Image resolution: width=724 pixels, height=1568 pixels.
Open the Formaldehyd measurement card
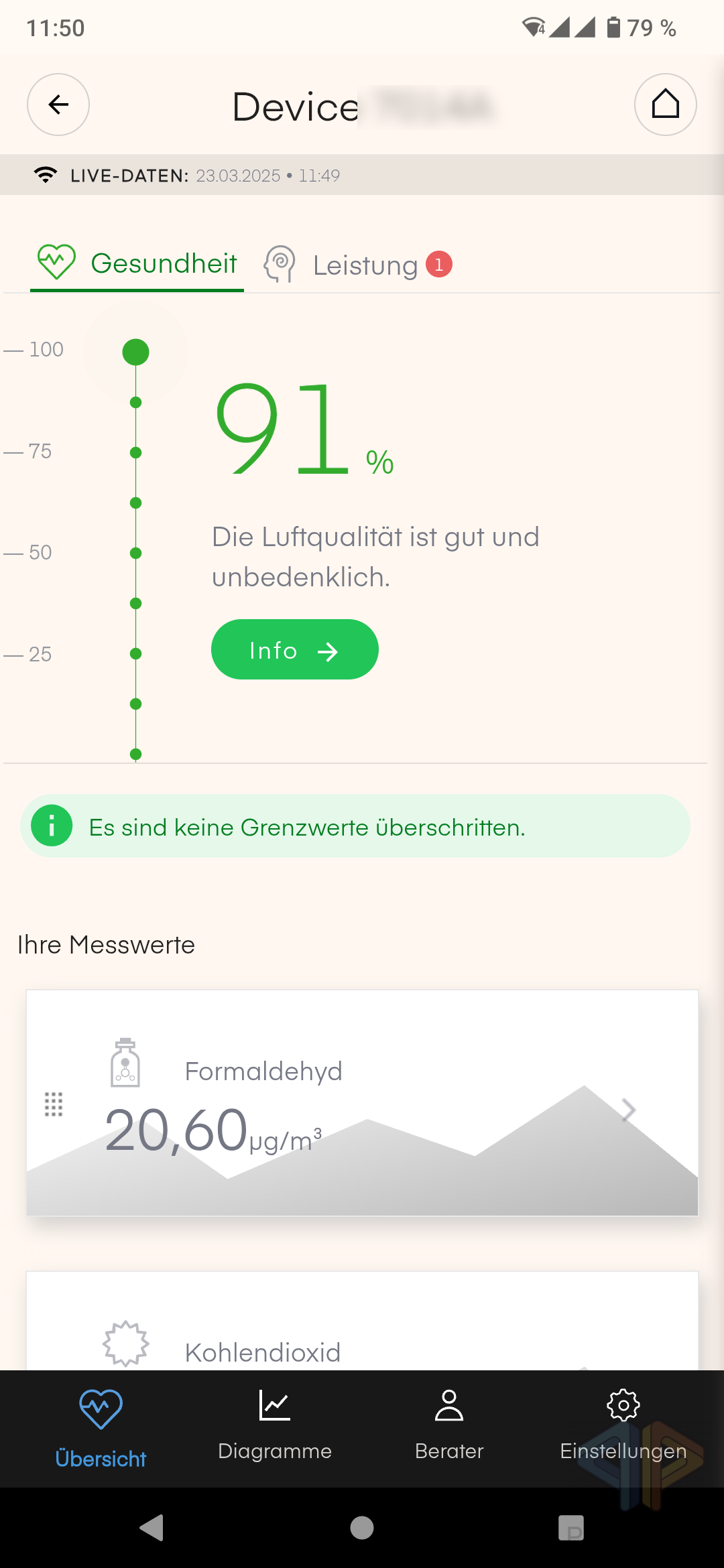pos(362,1102)
